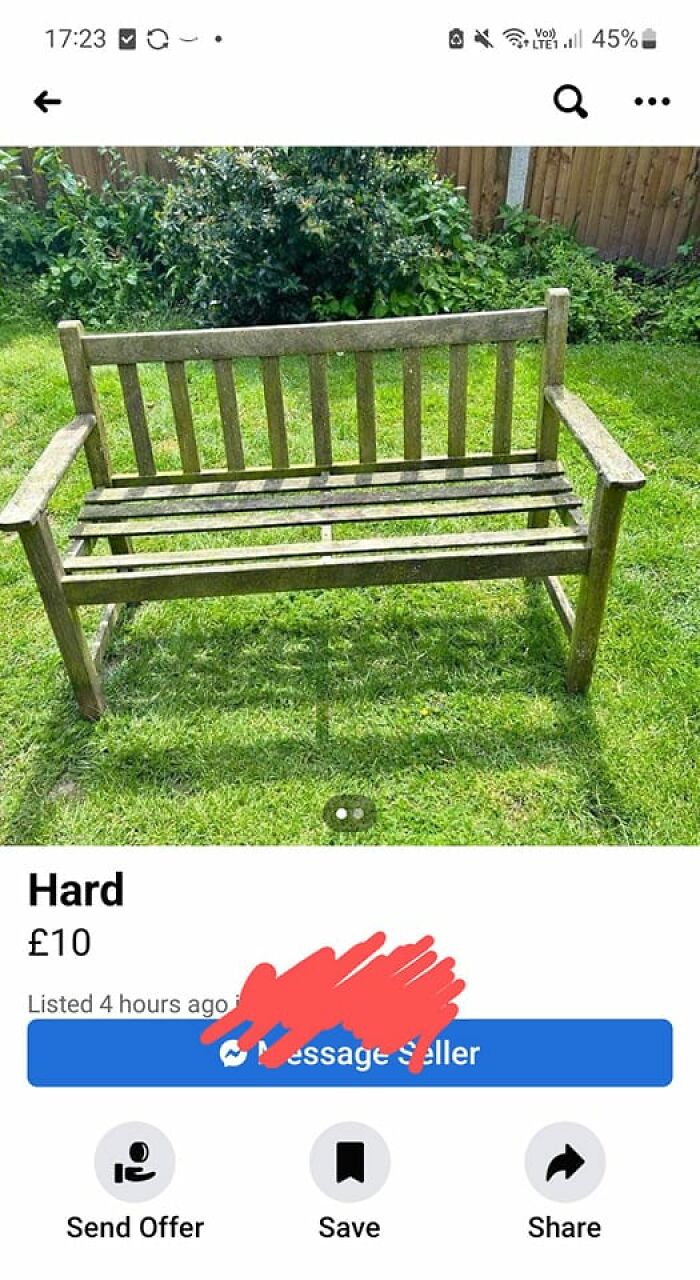This screenshot has height=1280, width=700.
Task: Send an offer for the listing
Action: point(135,1162)
